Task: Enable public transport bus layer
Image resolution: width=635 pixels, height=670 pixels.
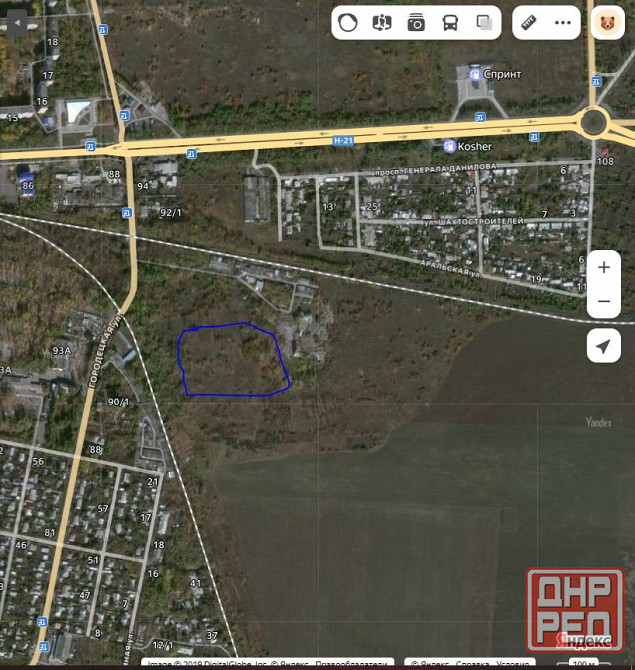Action: [x=450, y=22]
